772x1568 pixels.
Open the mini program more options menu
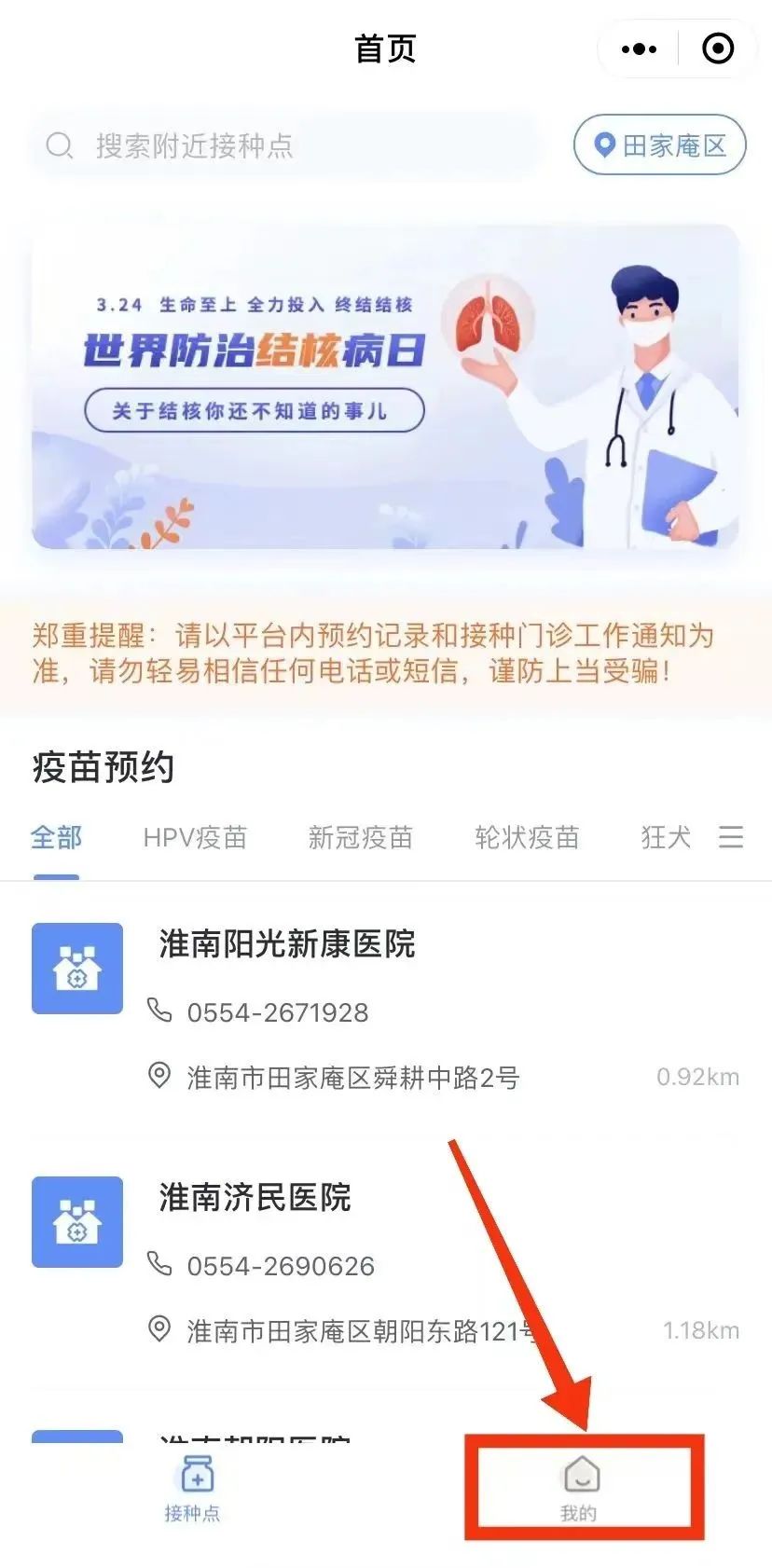coord(639,48)
